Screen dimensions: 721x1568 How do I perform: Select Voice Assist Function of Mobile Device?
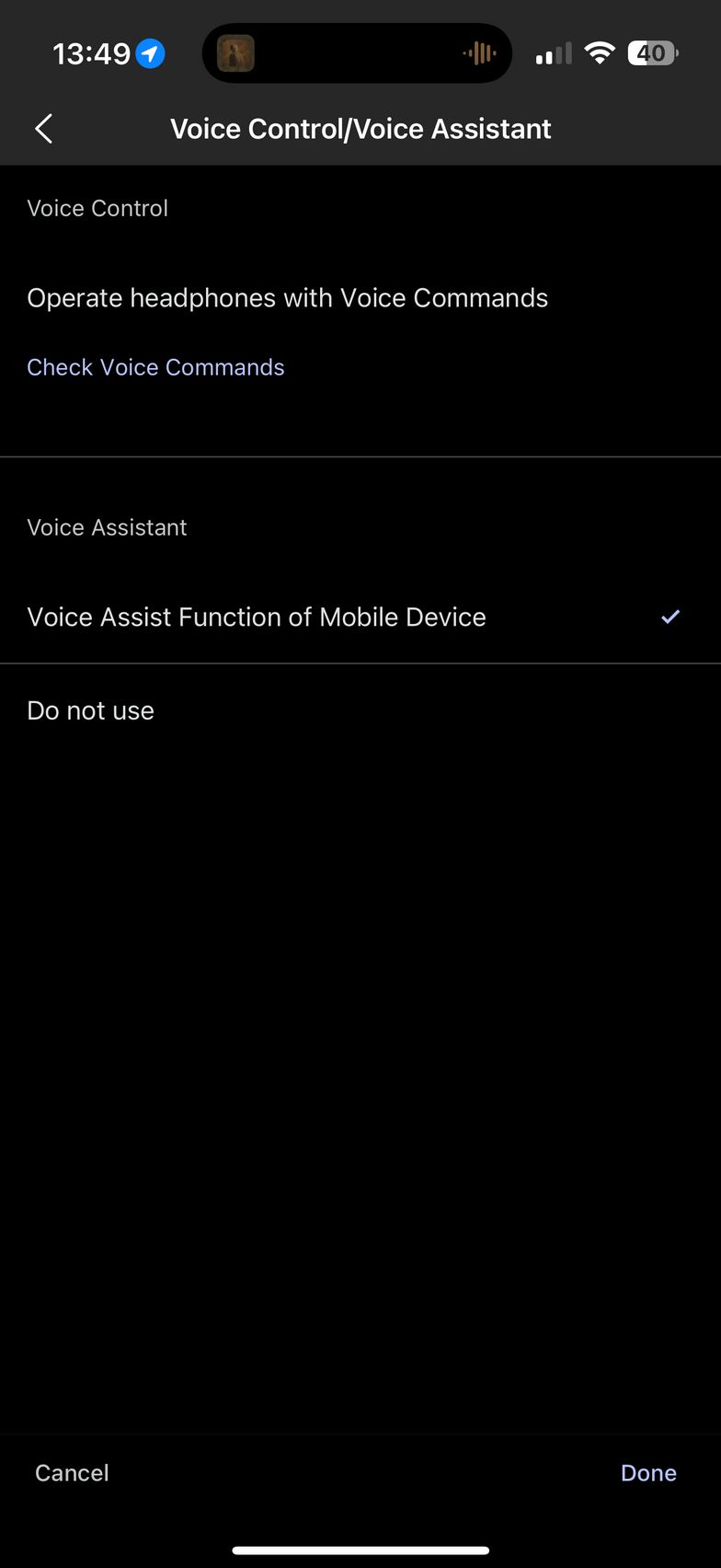pos(360,617)
